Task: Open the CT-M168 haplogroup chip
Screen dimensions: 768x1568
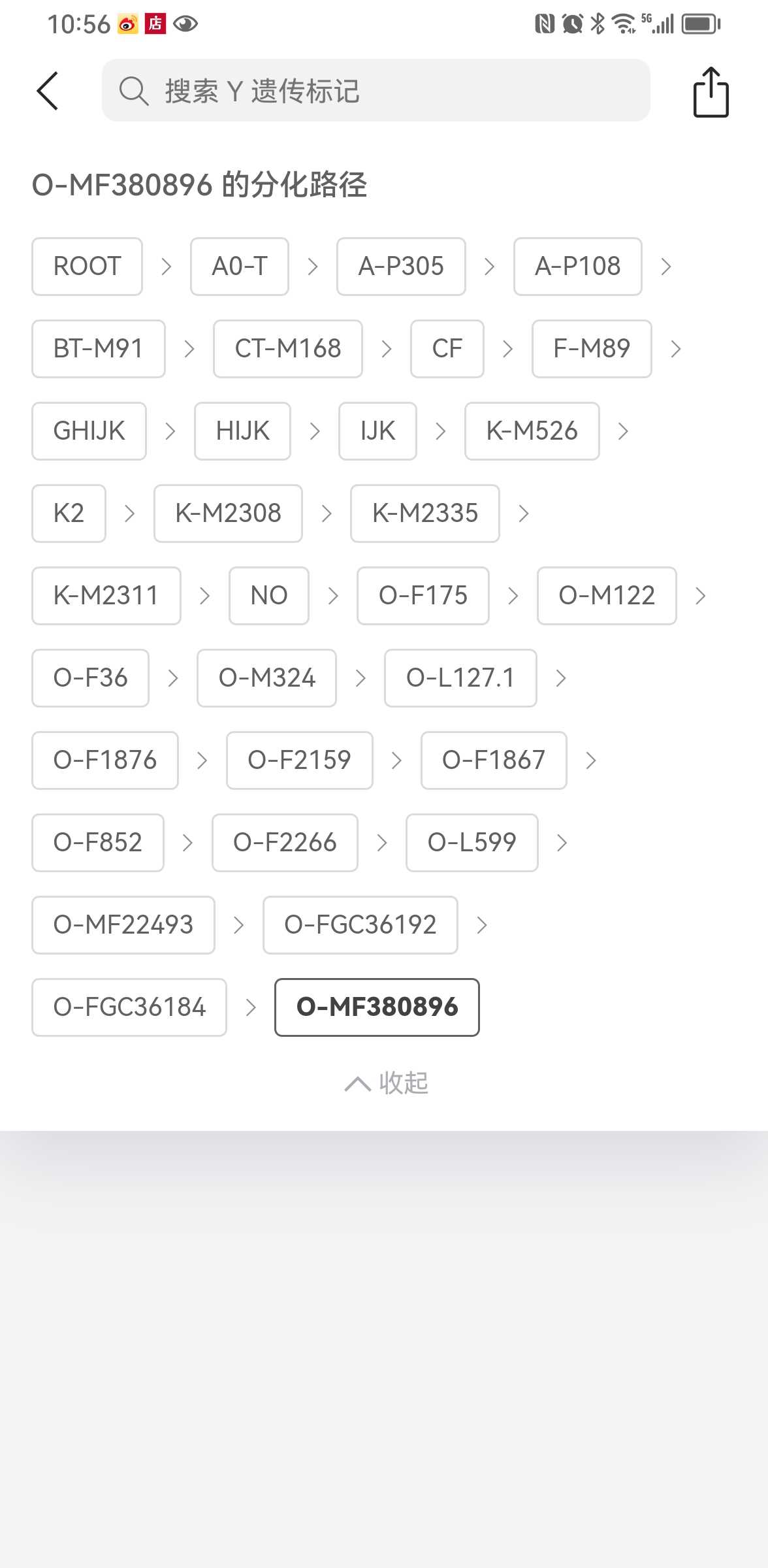Action: pos(288,349)
